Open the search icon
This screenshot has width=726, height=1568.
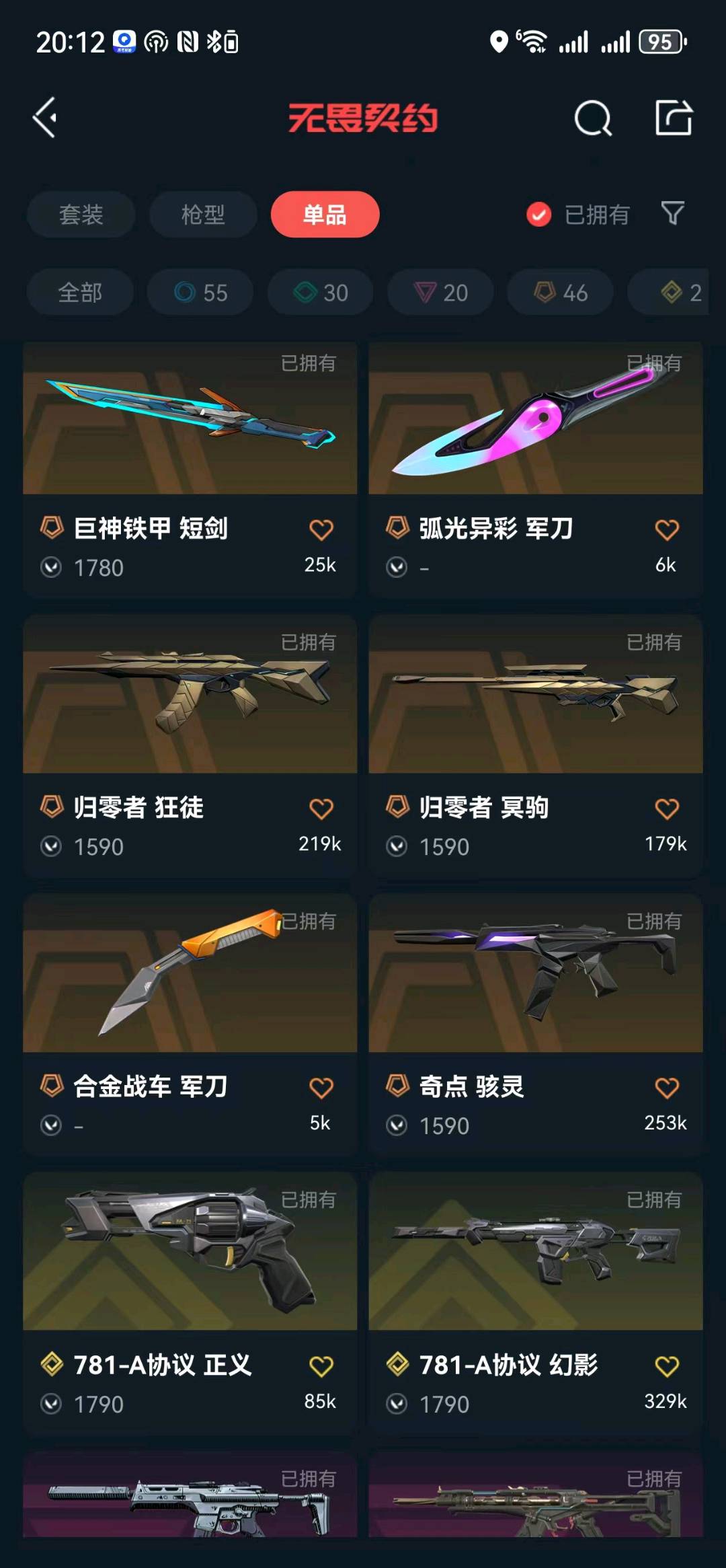[x=593, y=118]
